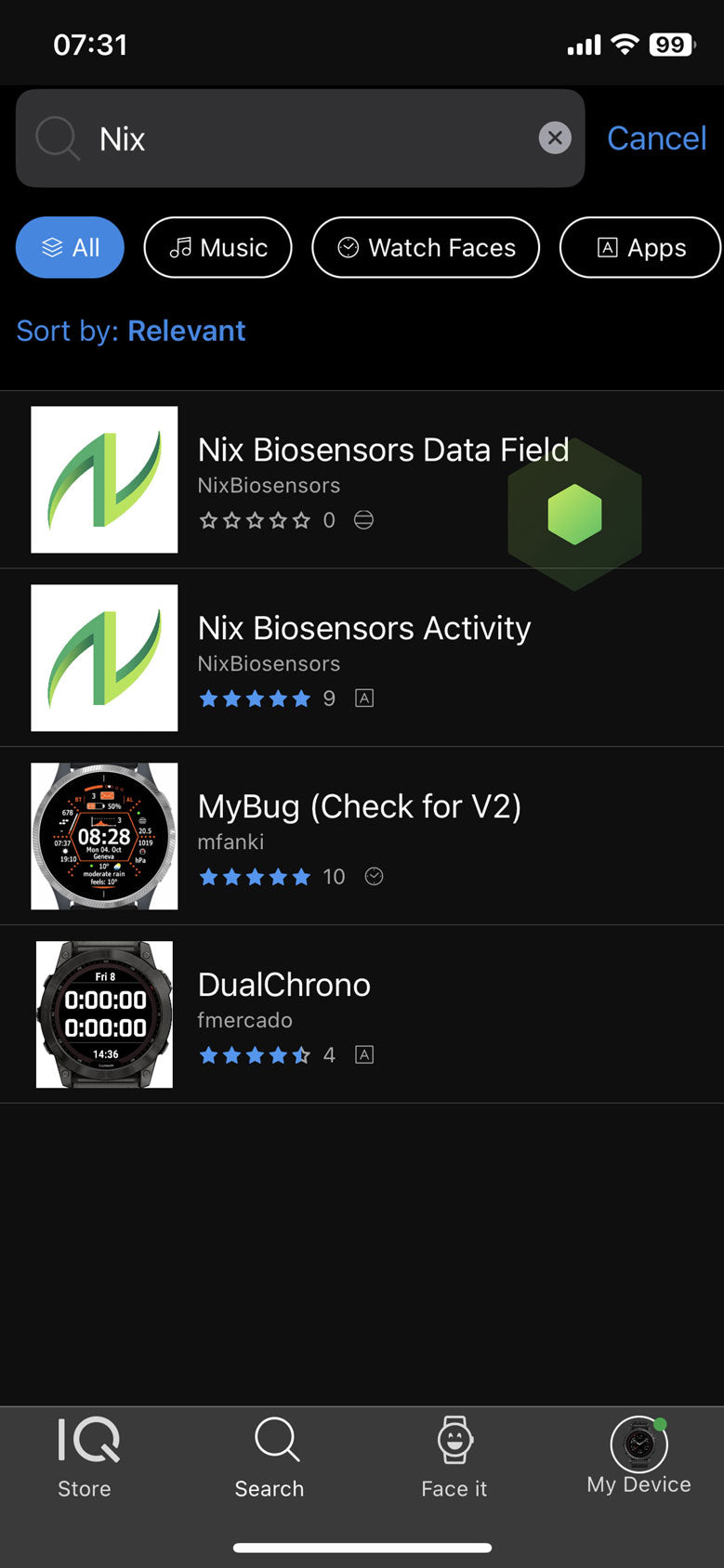Tap the star rating row on DualChrono
Viewport: 724px width, 1568px height.
(256, 1054)
